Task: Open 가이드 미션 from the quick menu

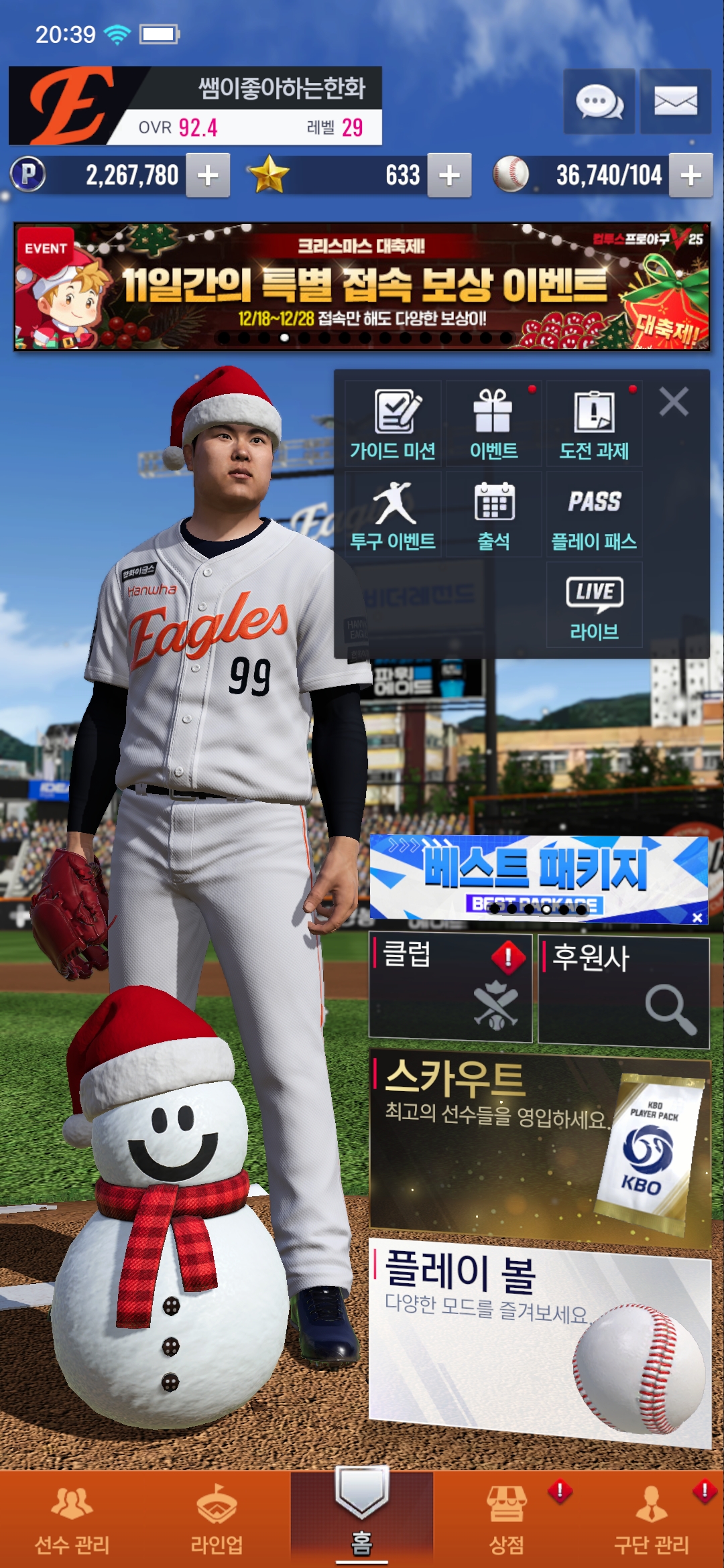Action: pos(394,424)
